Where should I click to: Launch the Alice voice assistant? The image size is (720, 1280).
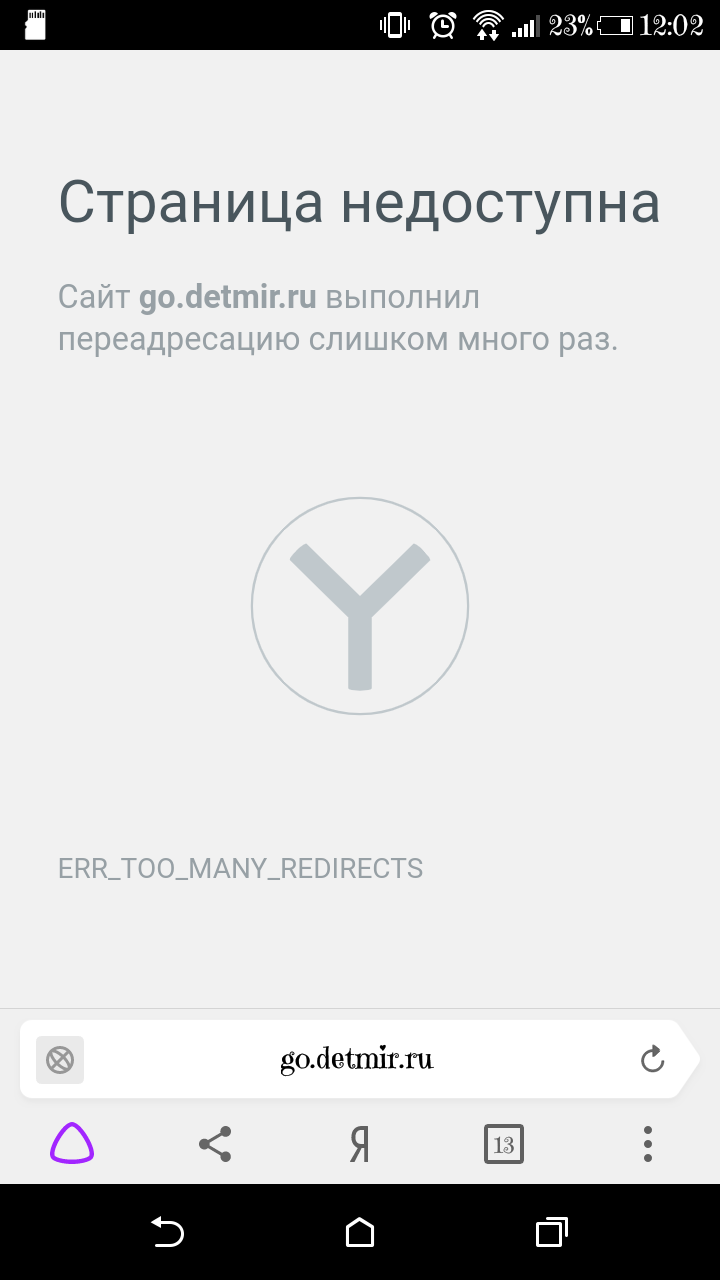(72, 1143)
